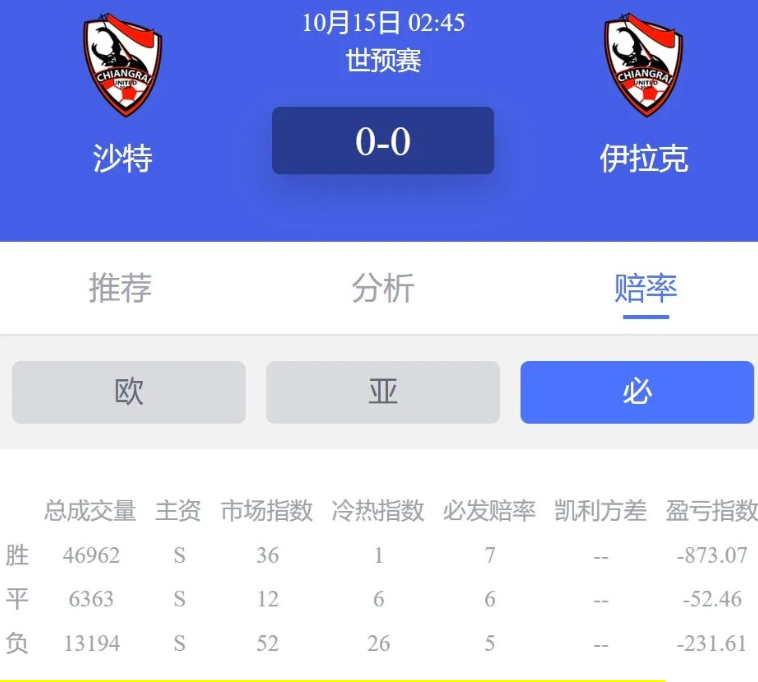
Task: Select the 赔率 tab
Action: click(x=645, y=288)
